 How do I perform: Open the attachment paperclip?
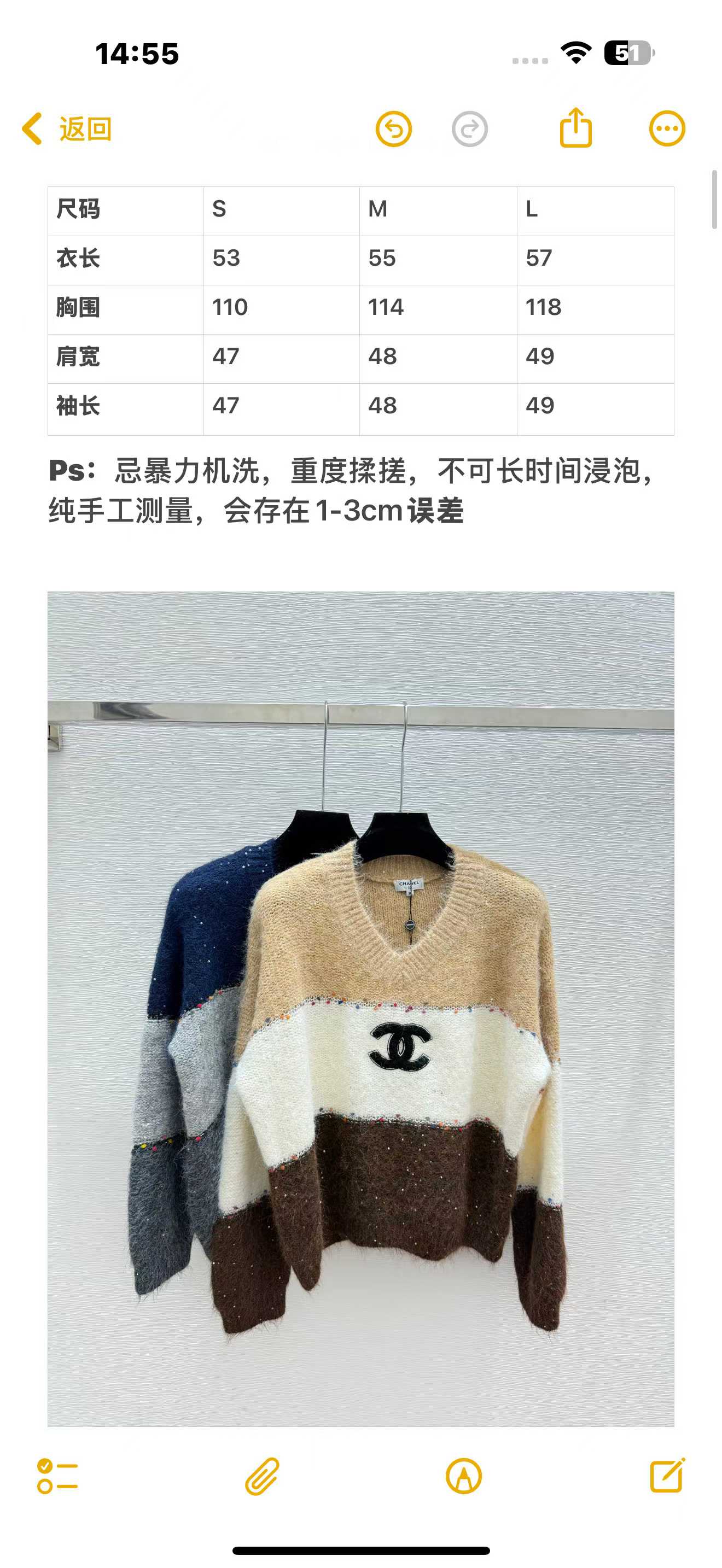[x=263, y=1476]
